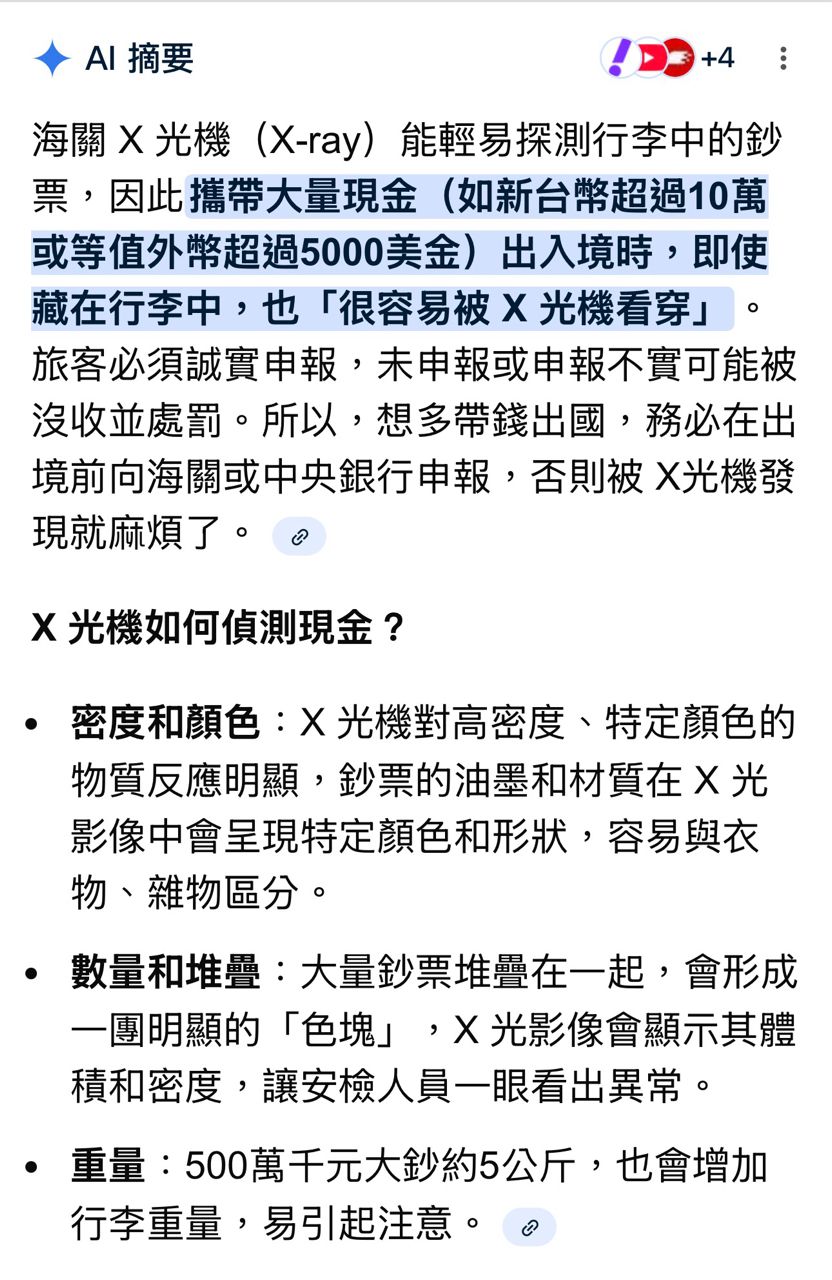Open source link after first paragraph
Viewport: 832px width, 1280px height.
(299, 537)
